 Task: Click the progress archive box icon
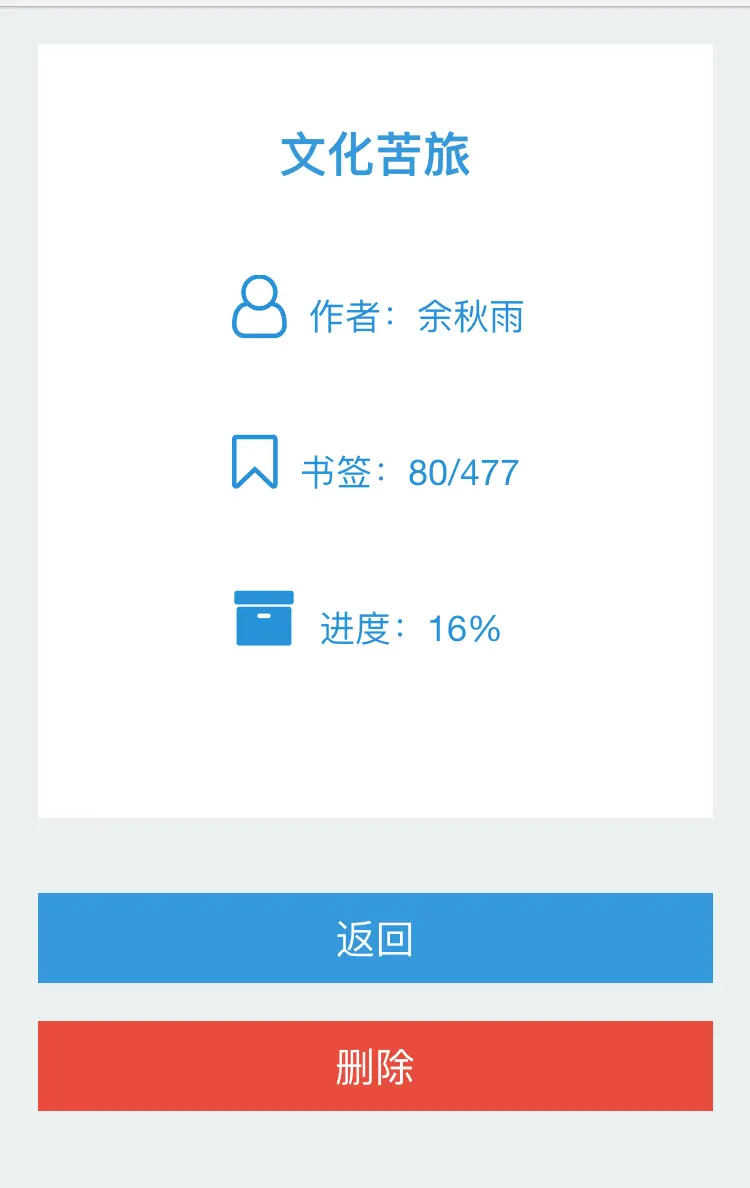point(263,618)
